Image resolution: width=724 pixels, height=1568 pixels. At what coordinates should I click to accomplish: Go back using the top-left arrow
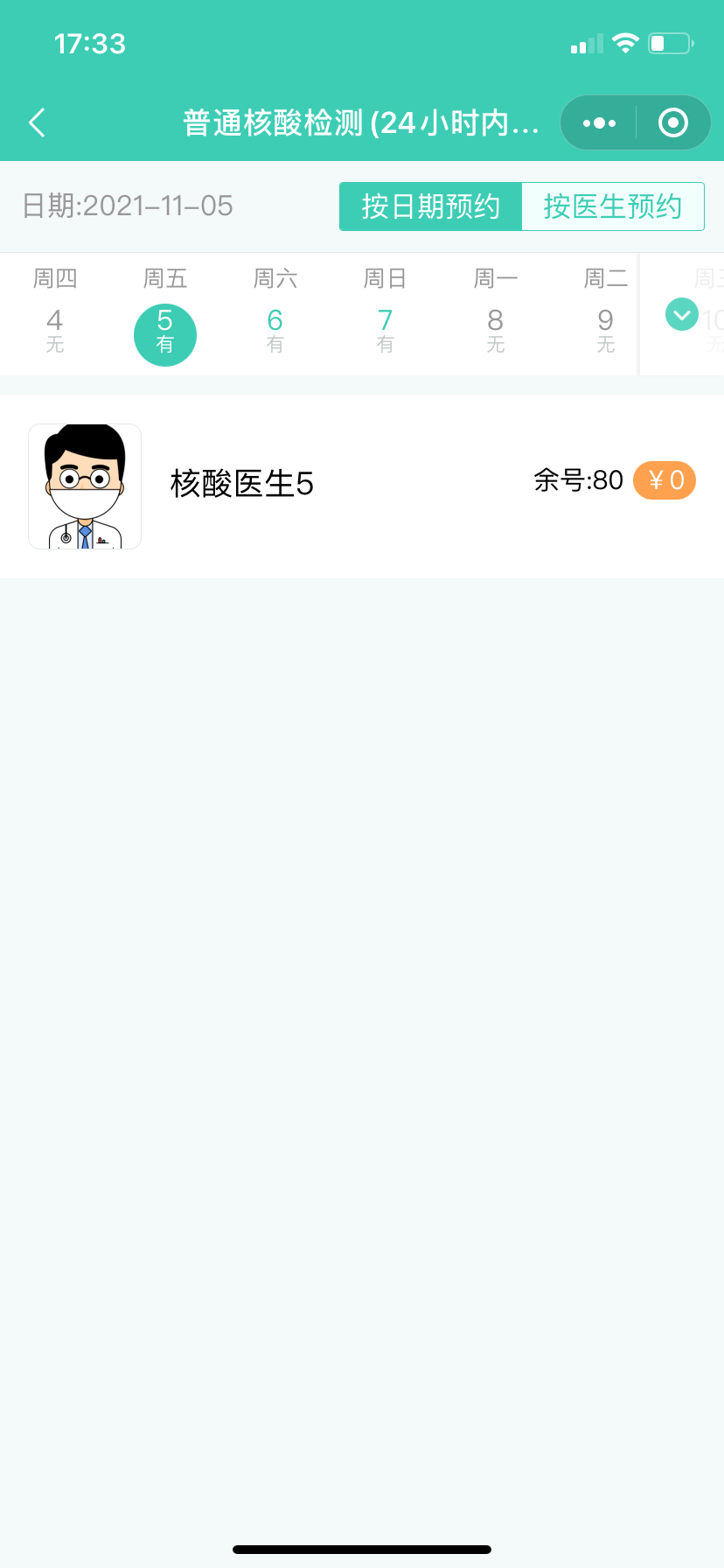click(37, 122)
